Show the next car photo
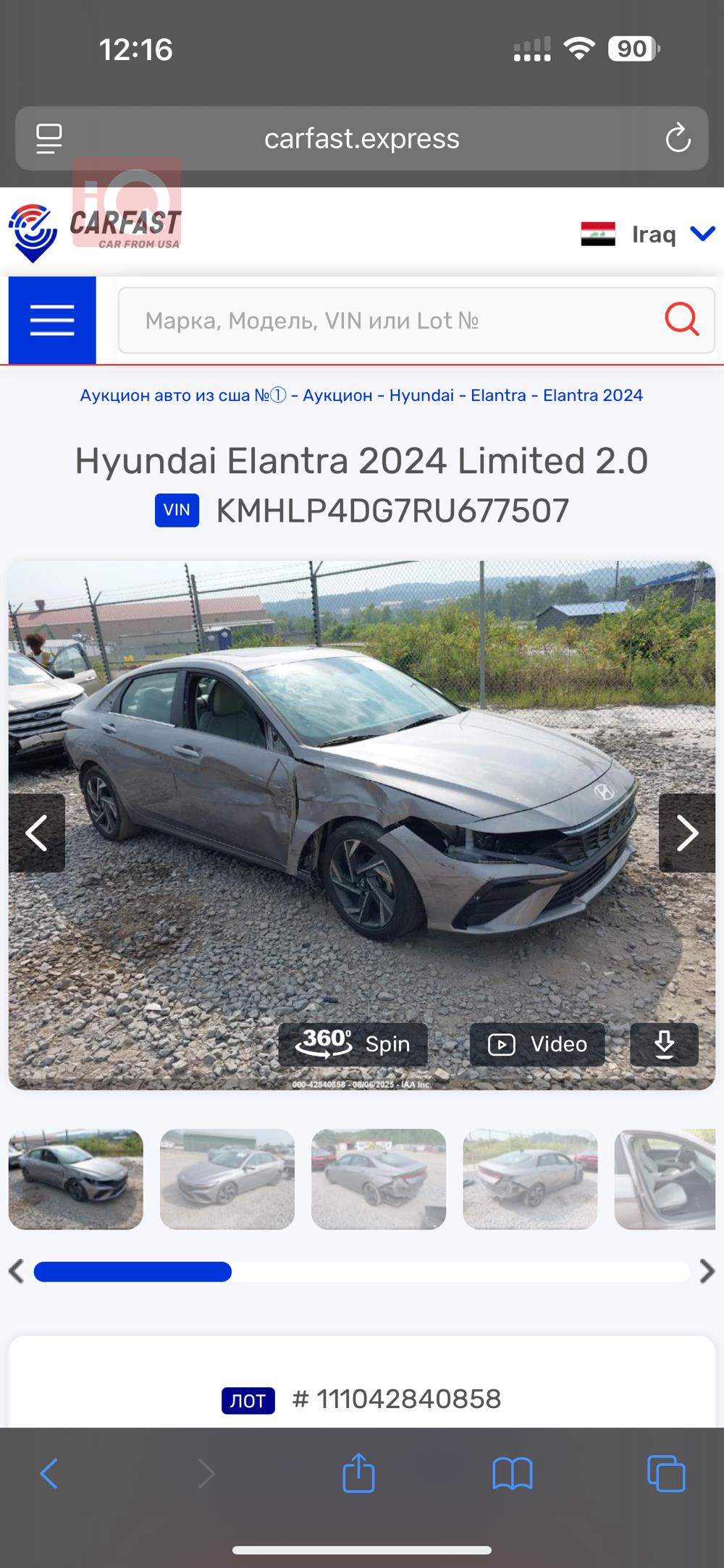Viewport: 724px width, 1568px height. click(686, 833)
